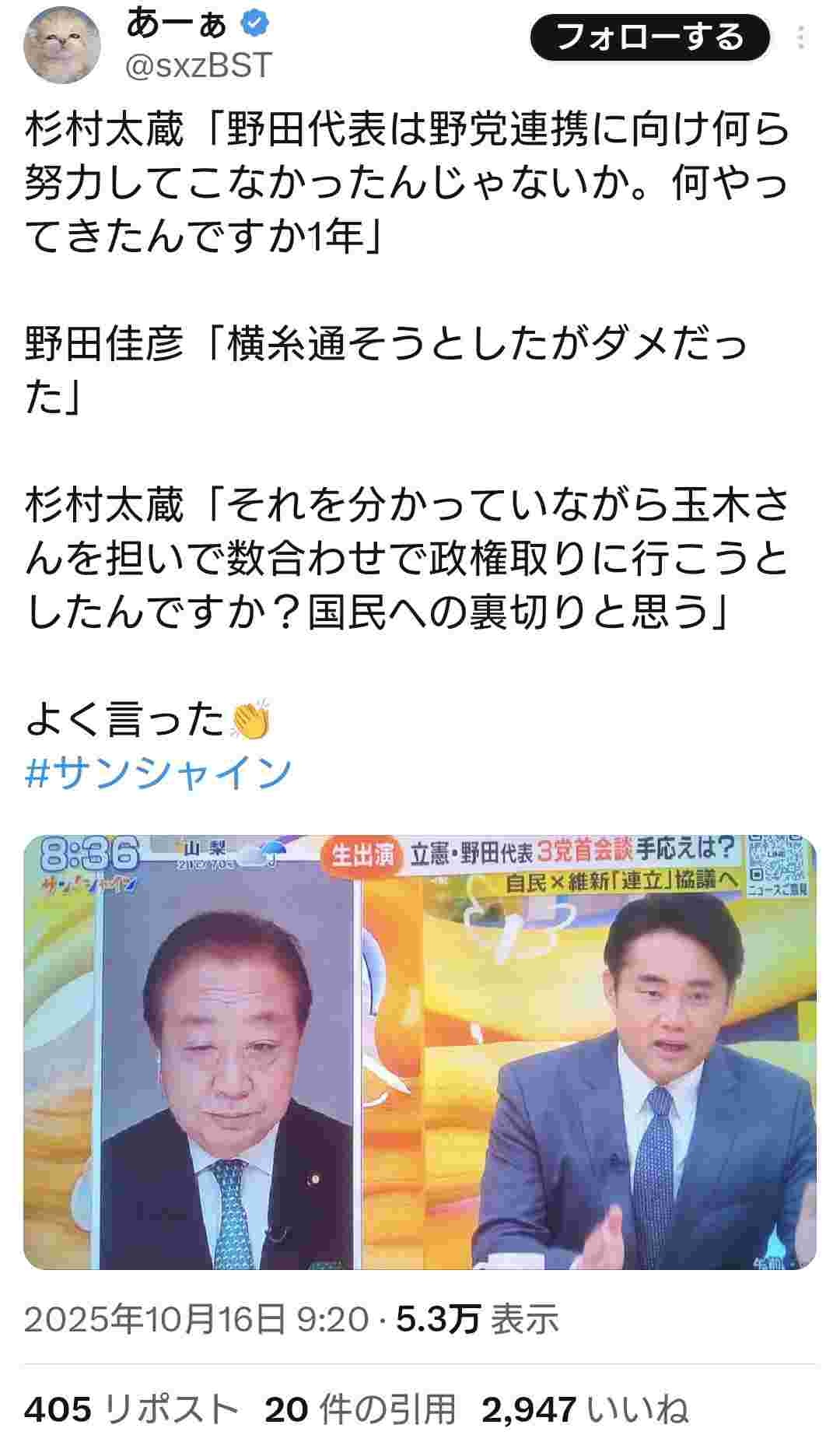See who liked via 2,947 いいね
Image resolution: width=840 pixels, height=1442 pixels.
click(x=585, y=1409)
